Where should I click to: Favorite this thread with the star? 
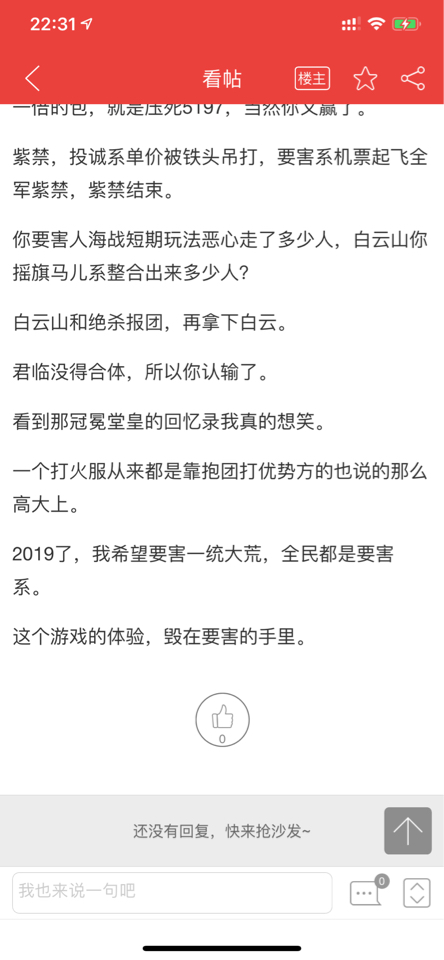[x=366, y=78]
